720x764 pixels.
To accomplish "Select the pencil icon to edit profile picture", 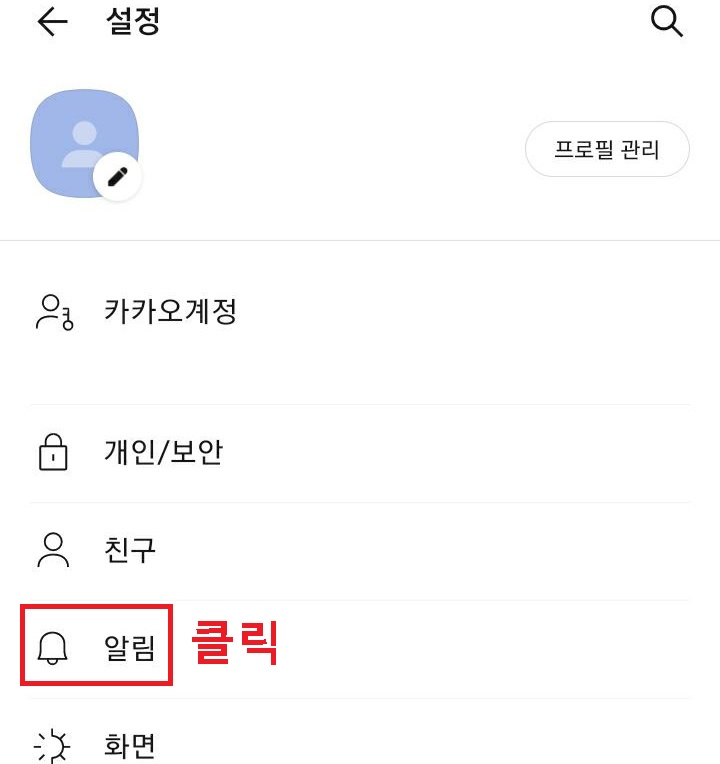I will pyautogui.click(x=117, y=174).
